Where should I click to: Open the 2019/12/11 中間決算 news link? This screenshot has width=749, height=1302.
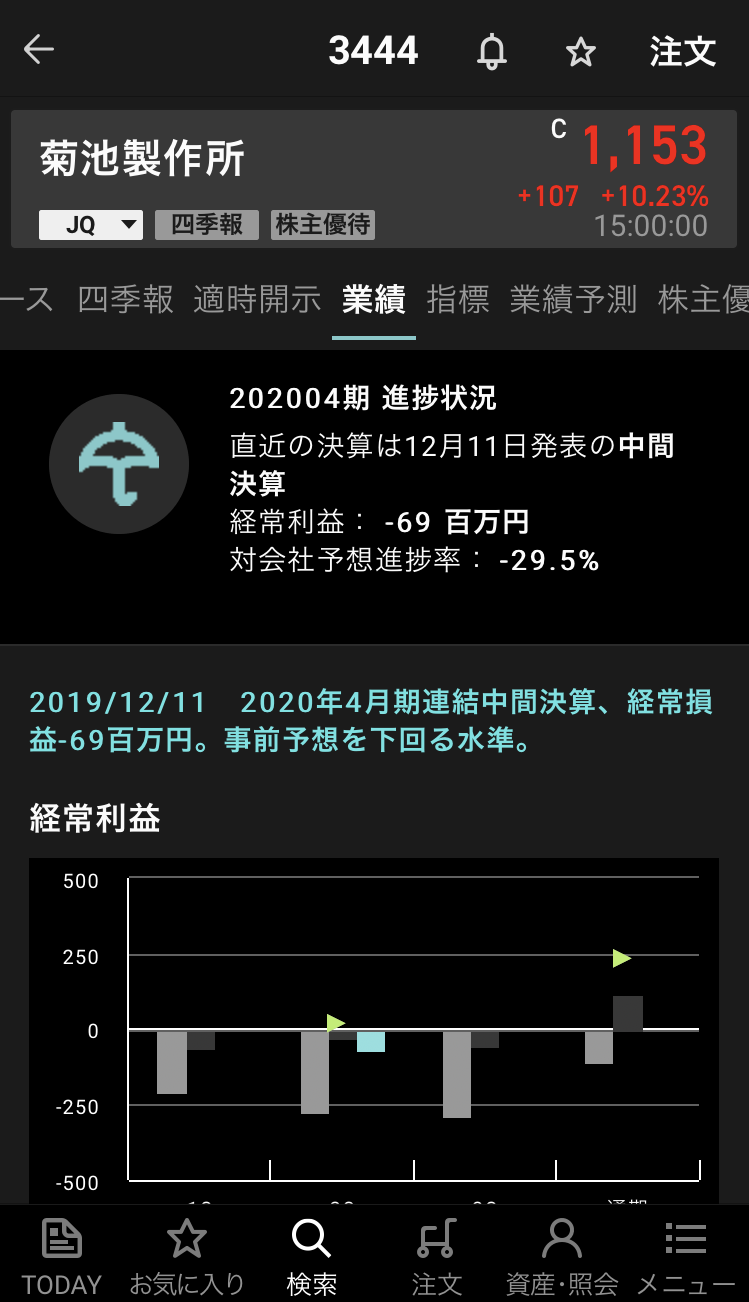[371, 721]
